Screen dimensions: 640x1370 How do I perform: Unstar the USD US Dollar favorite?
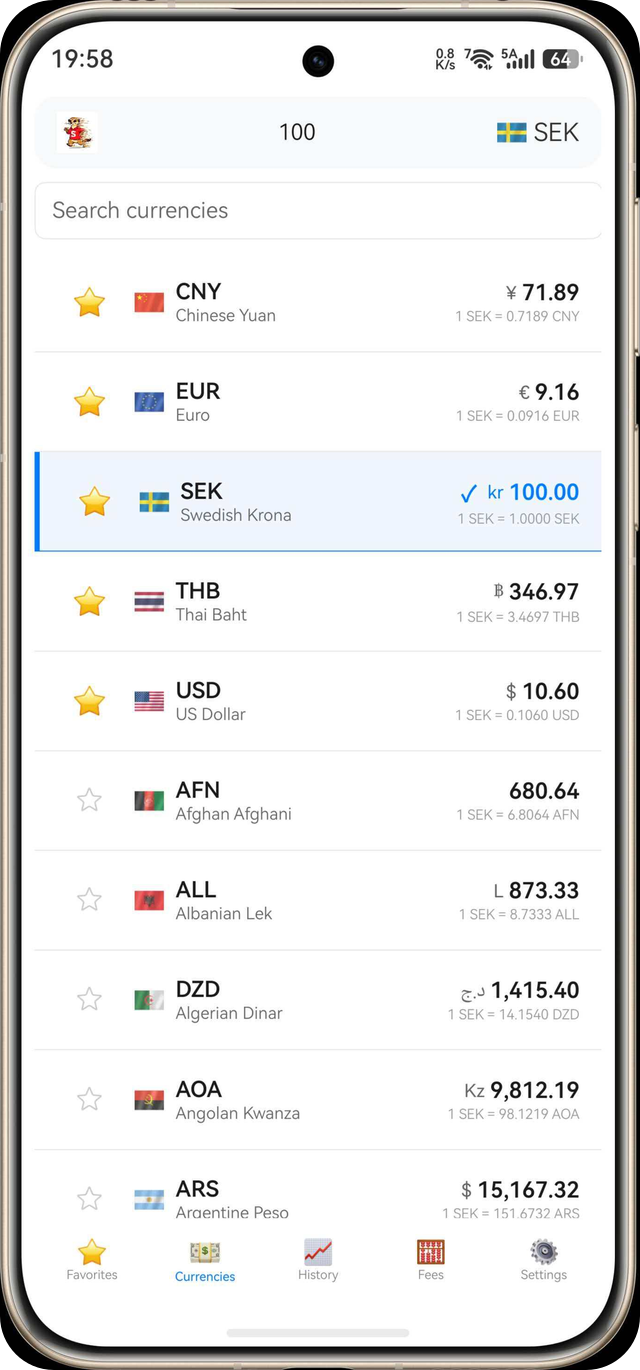click(x=89, y=701)
